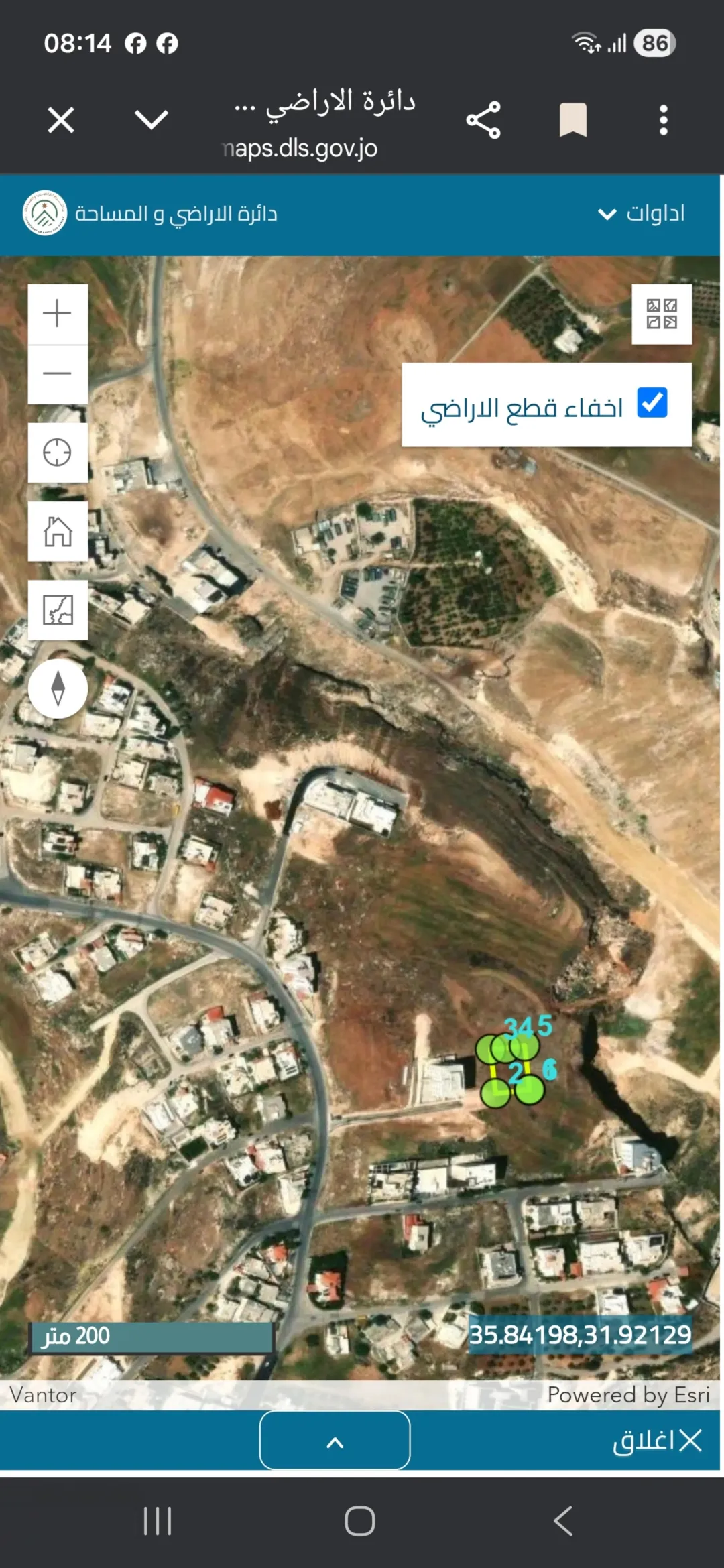Locate my position on the map
This screenshot has height=1568, width=724.
pos(58,453)
